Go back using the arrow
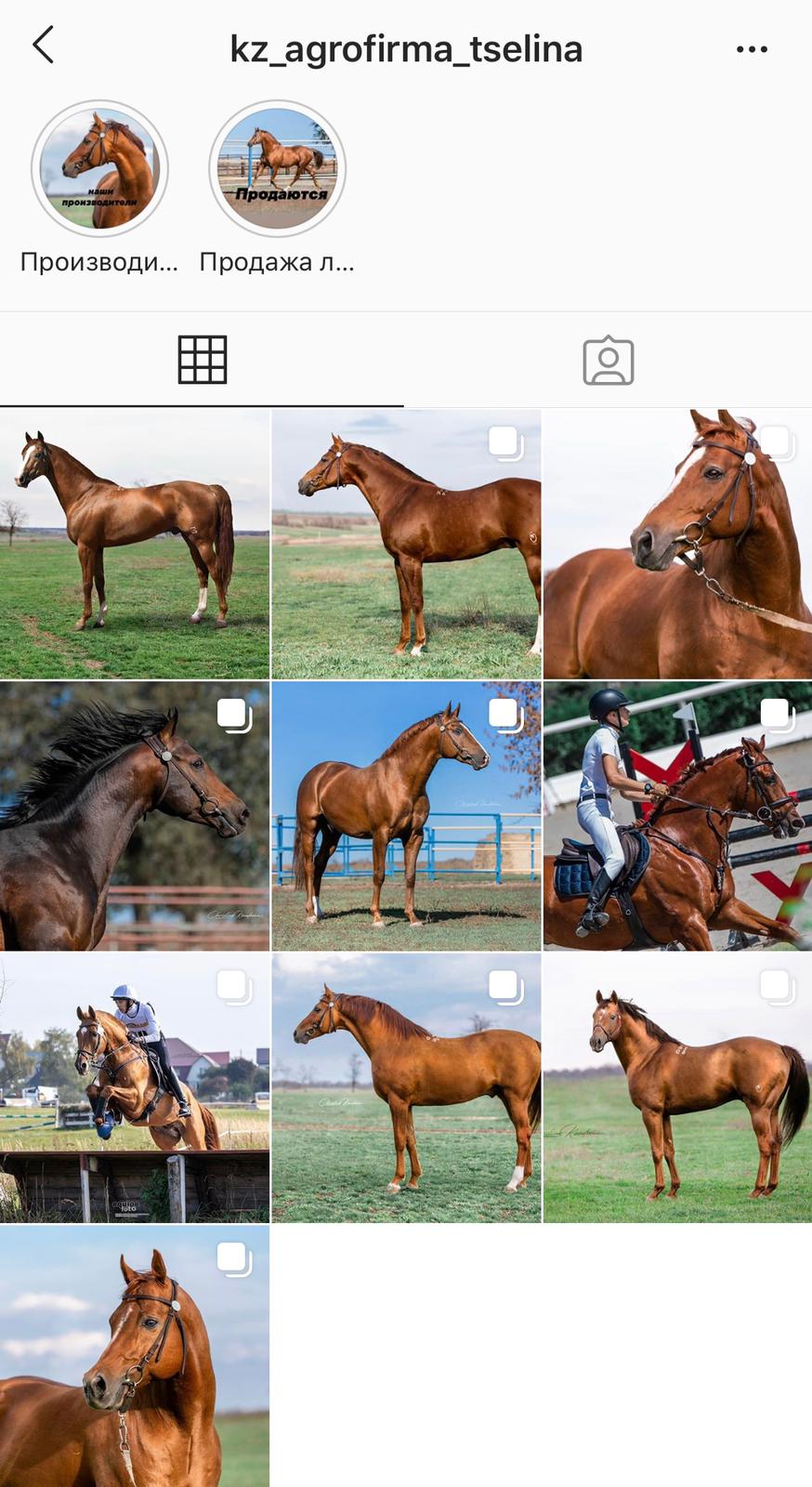The image size is (812, 1487). (x=43, y=45)
